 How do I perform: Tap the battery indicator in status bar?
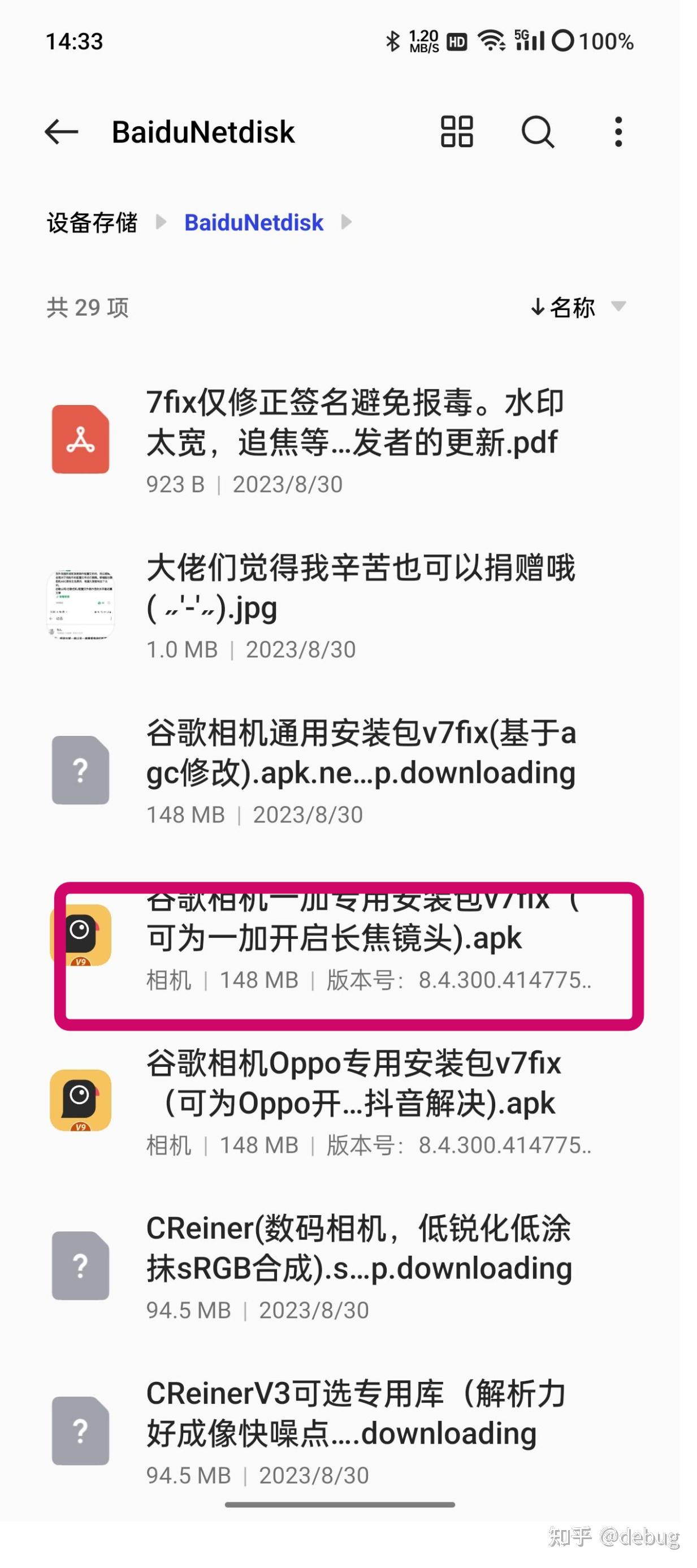(x=563, y=41)
